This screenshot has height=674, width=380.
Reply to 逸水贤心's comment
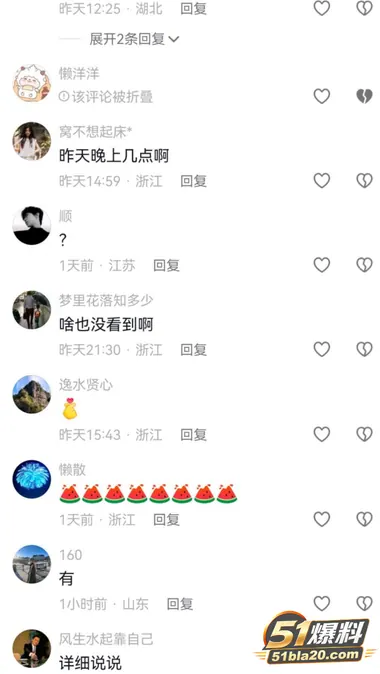point(193,435)
